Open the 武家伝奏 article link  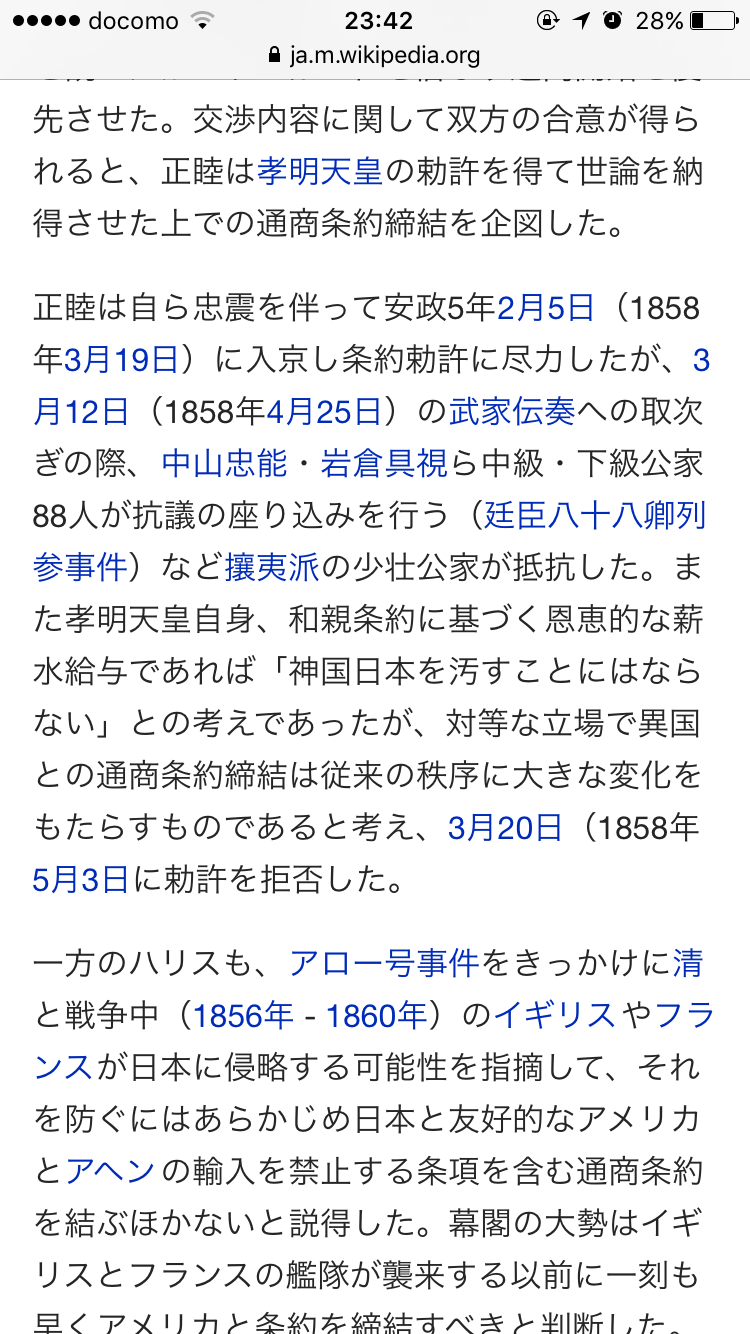[x=511, y=411]
